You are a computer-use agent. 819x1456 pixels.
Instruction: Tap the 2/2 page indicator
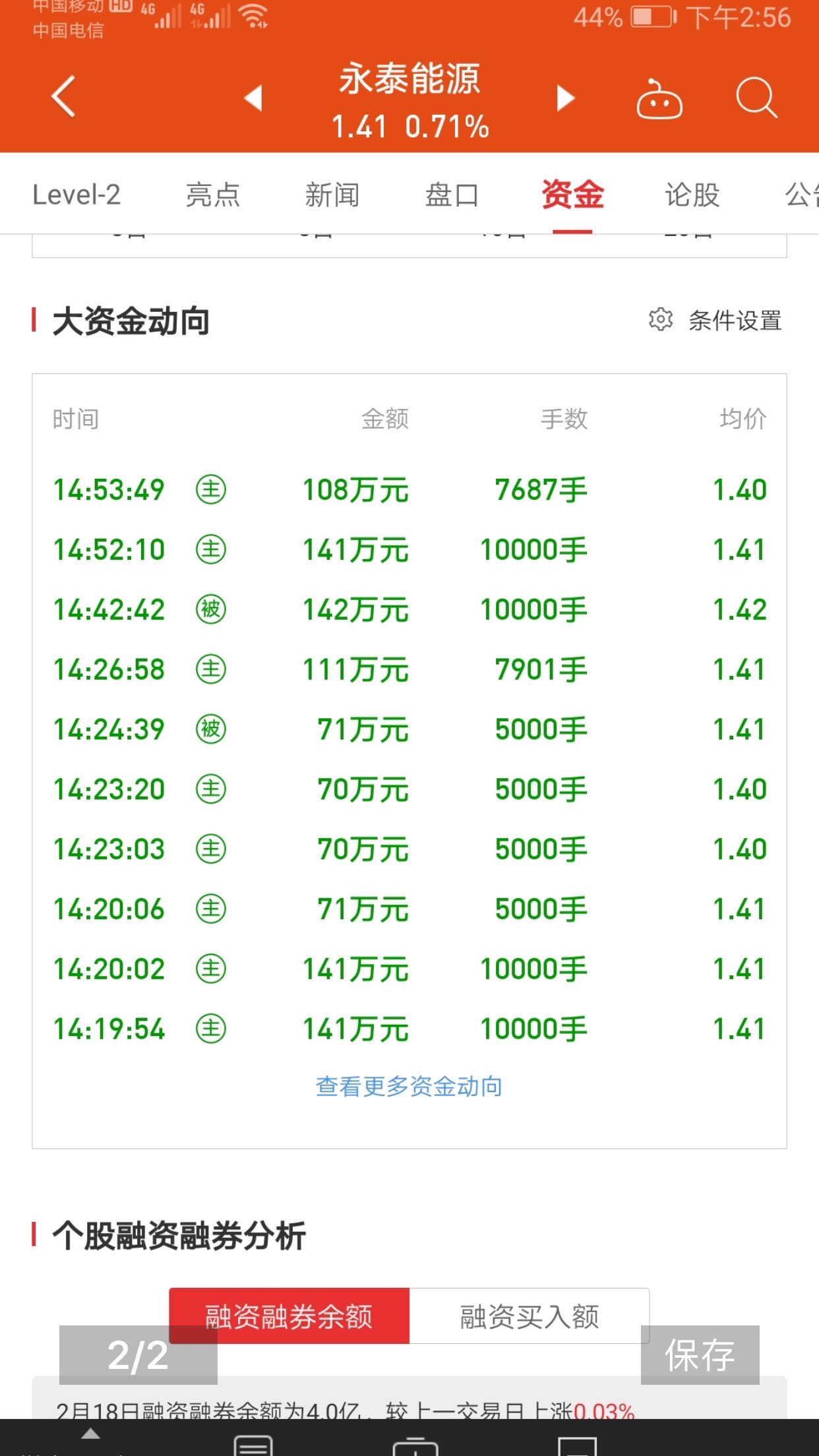click(138, 1358)
